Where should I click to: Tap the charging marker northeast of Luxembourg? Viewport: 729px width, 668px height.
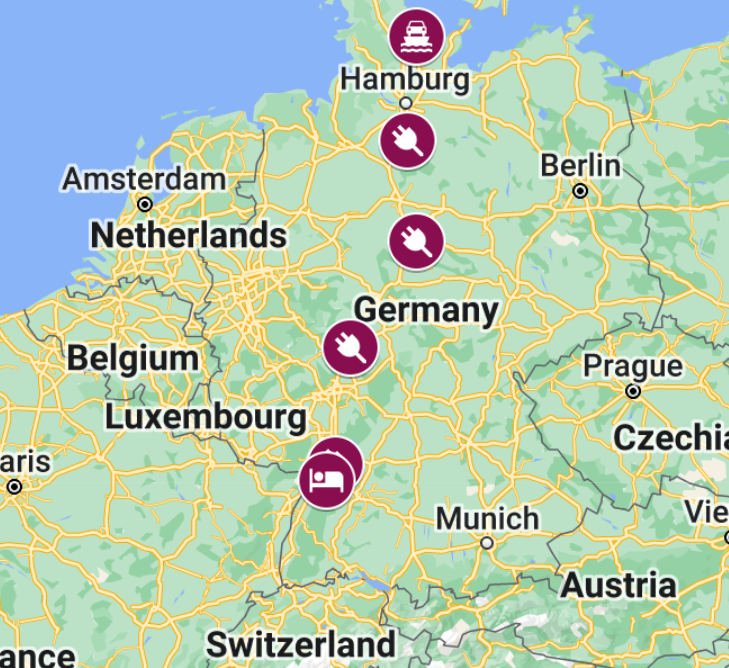pyautogui.click(x=351, y=347)
